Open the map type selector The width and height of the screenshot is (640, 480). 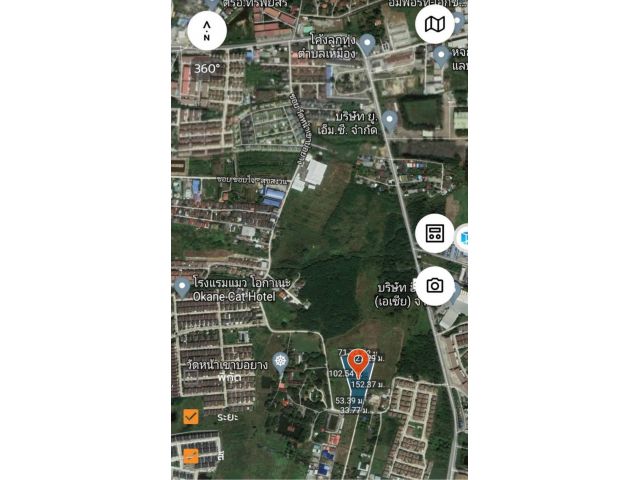435,24
